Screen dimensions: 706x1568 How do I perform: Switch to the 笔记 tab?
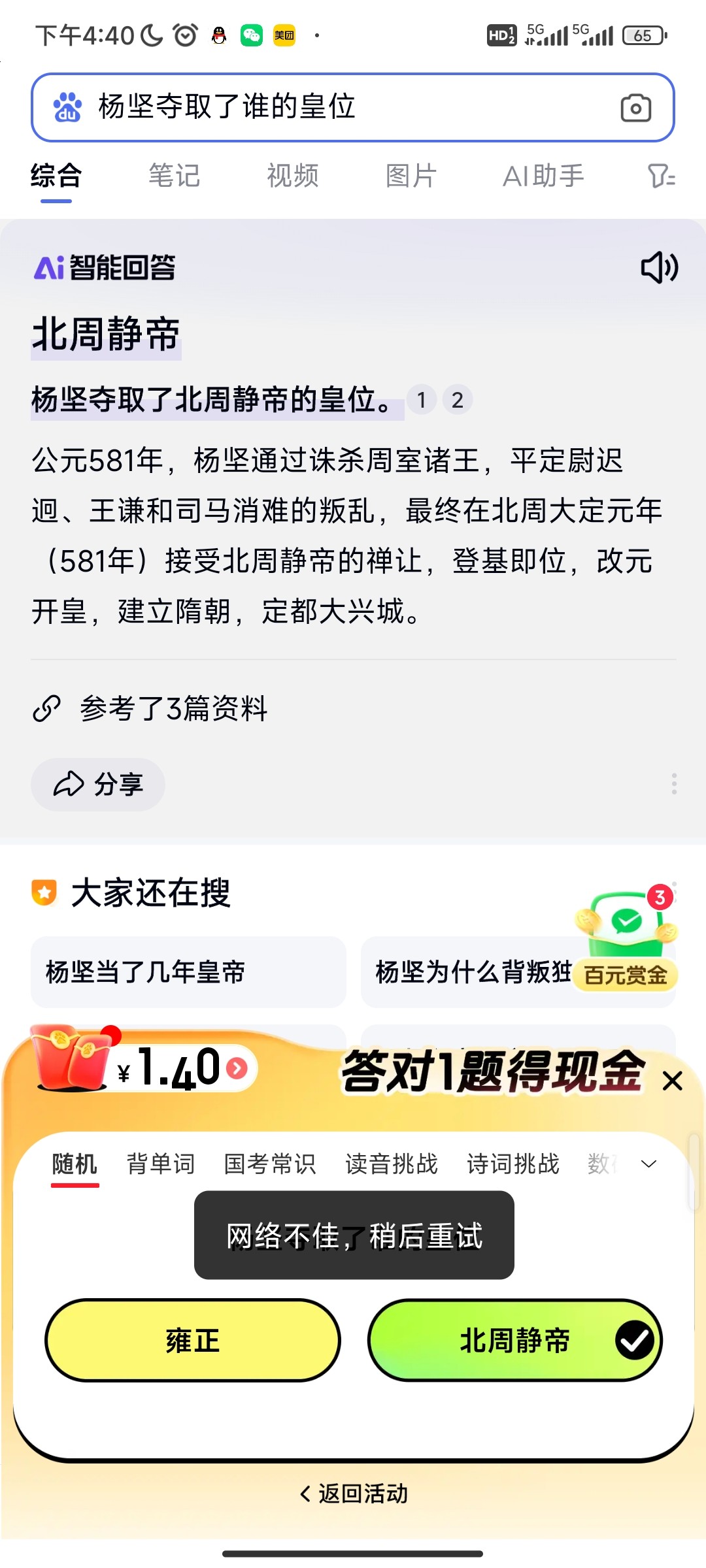click(174, 176)
